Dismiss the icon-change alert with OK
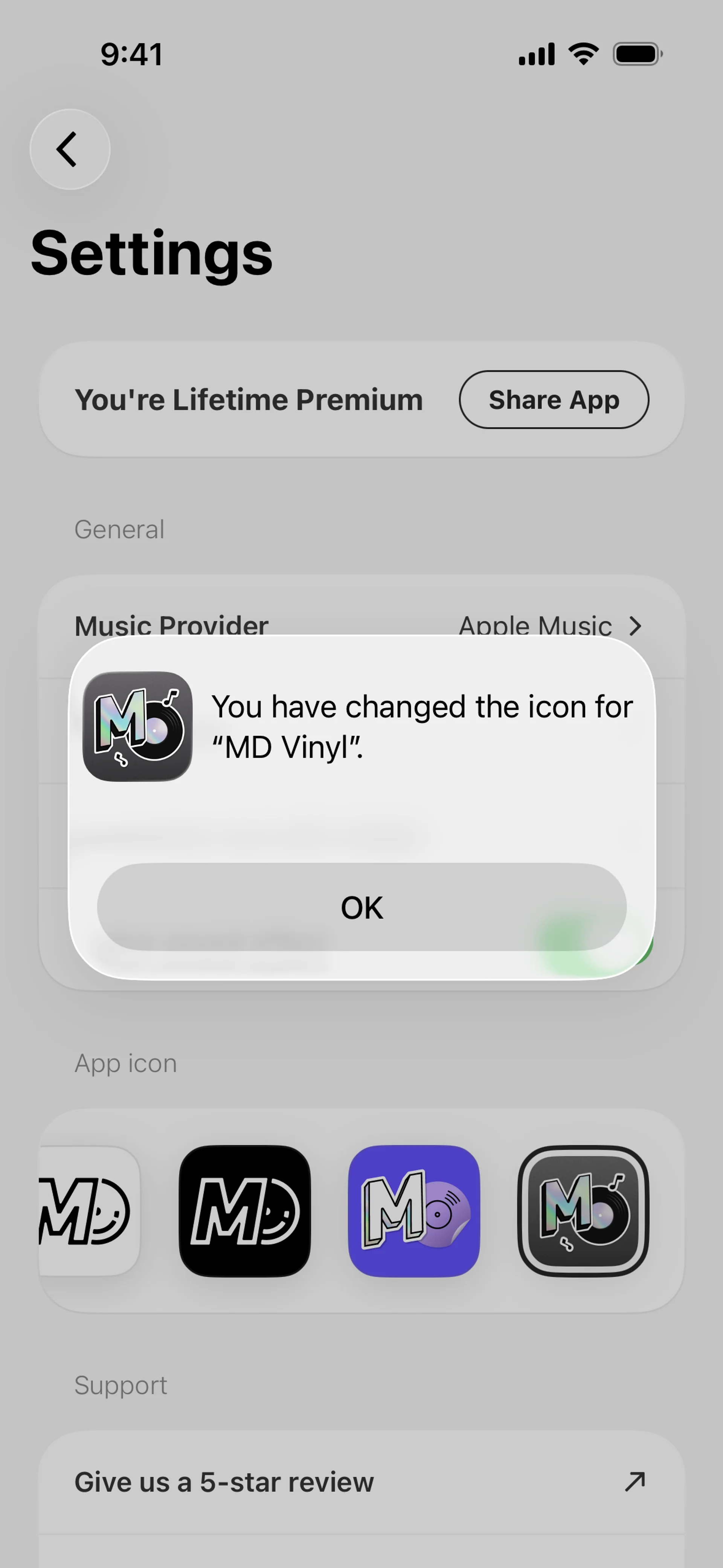 pos(361,907)
